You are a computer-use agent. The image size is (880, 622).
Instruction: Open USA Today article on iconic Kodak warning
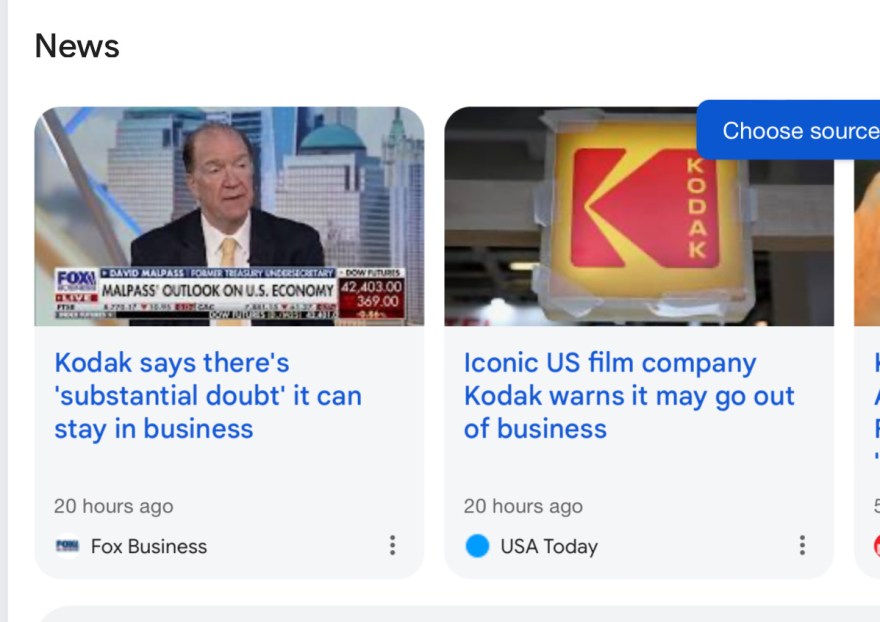[x=628, y=395]
